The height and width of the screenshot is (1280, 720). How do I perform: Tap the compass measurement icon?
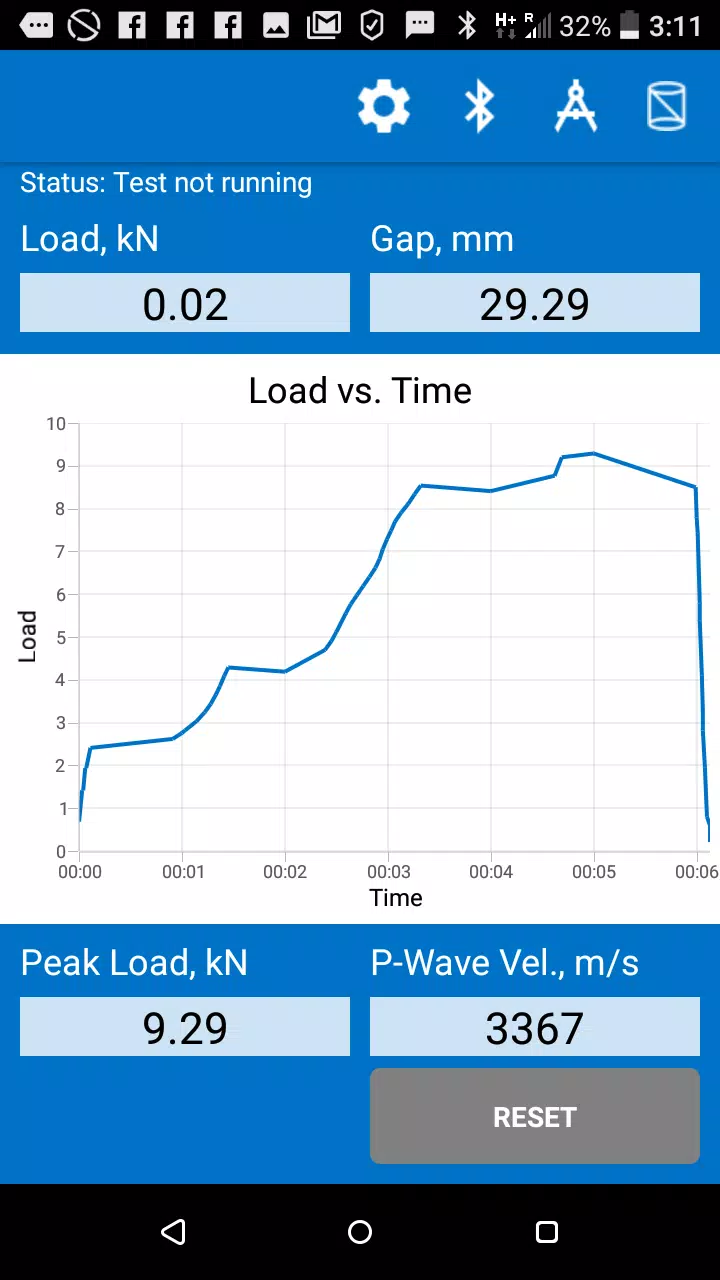576,106
